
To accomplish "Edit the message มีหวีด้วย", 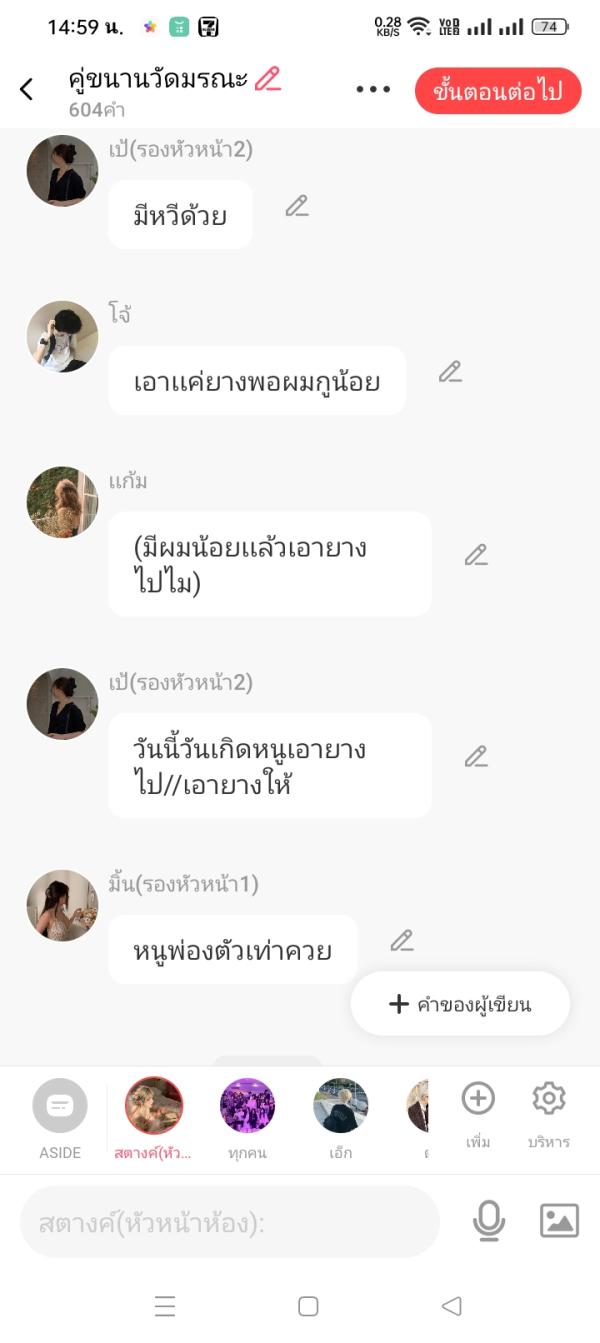I will pyautogui.click(x=297, y=206).
